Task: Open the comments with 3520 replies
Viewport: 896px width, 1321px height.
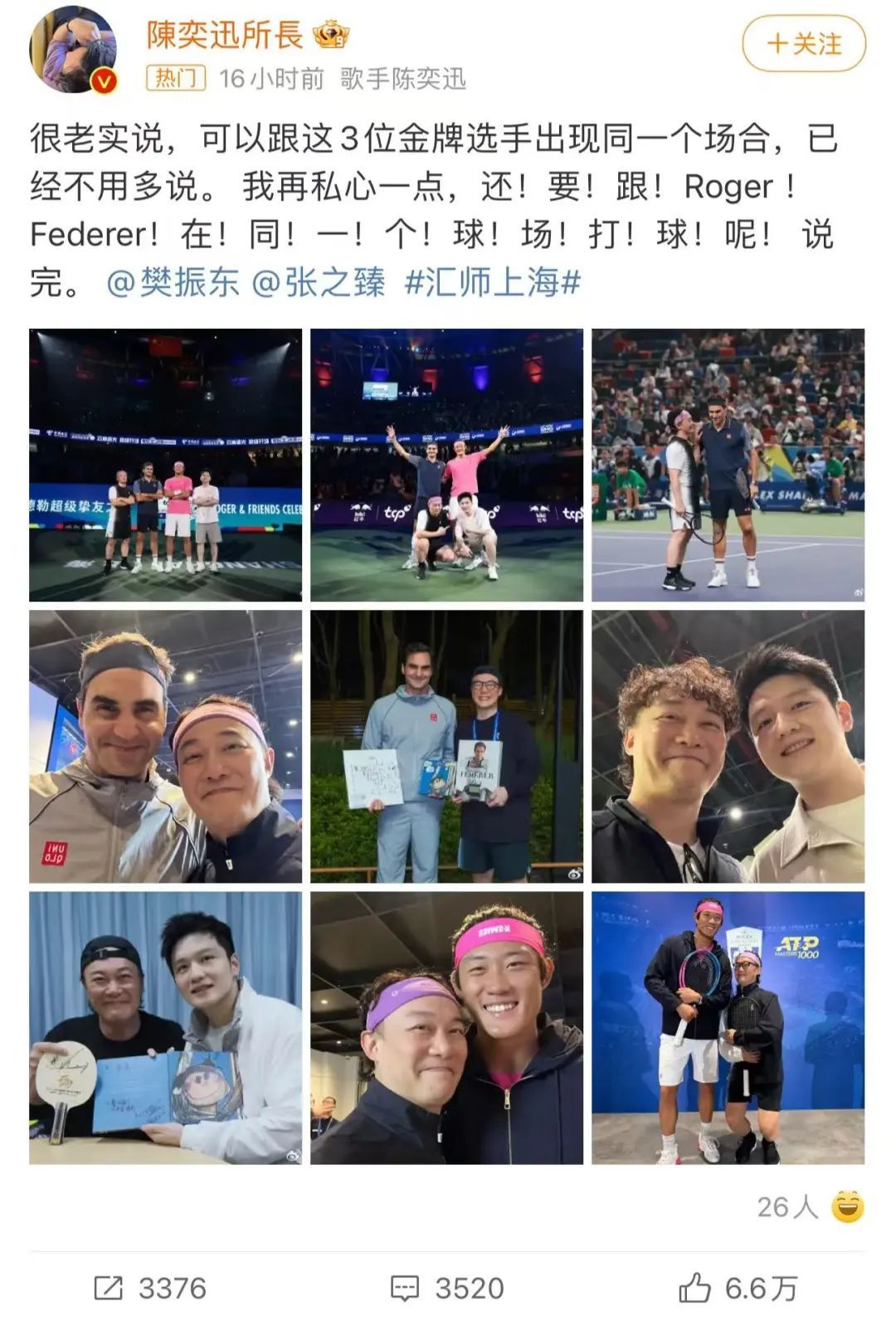Action: (x=447, y=1288)
